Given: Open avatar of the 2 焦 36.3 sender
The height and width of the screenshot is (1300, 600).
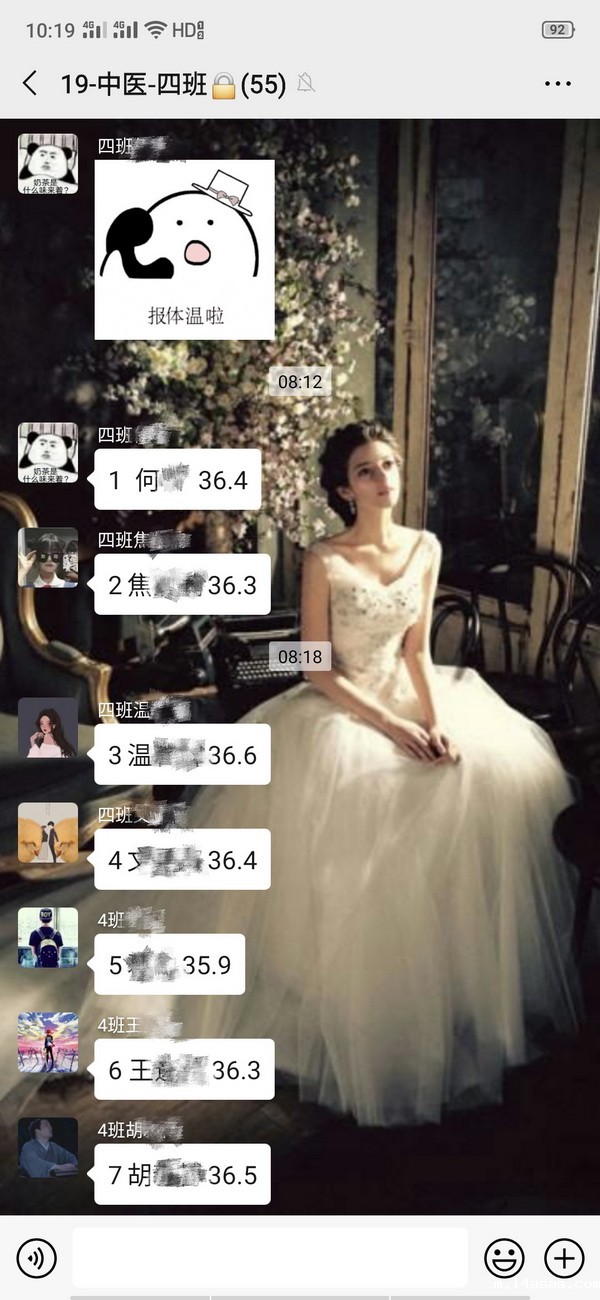Looking at the screenshot, I should [x=48, y=557].
